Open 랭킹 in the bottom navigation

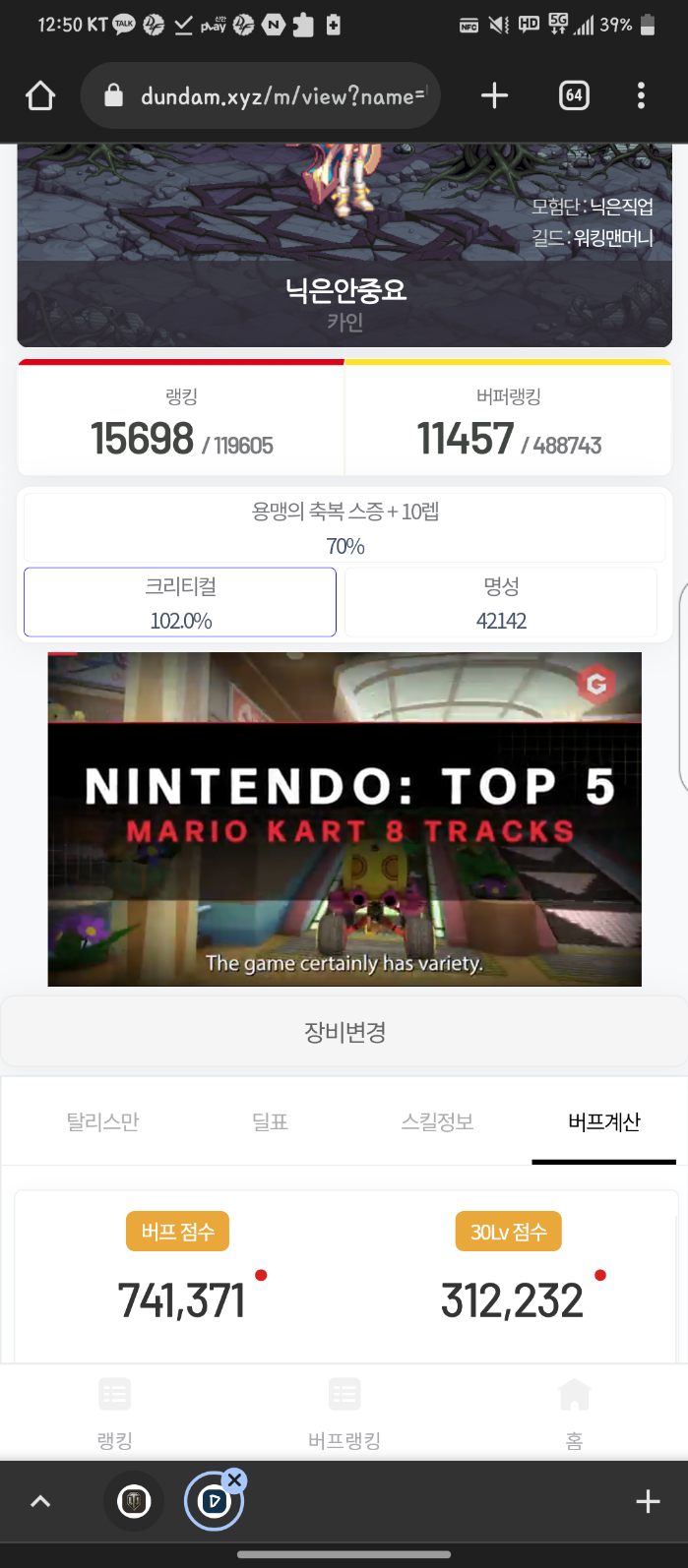click(x=114, y=1414)
